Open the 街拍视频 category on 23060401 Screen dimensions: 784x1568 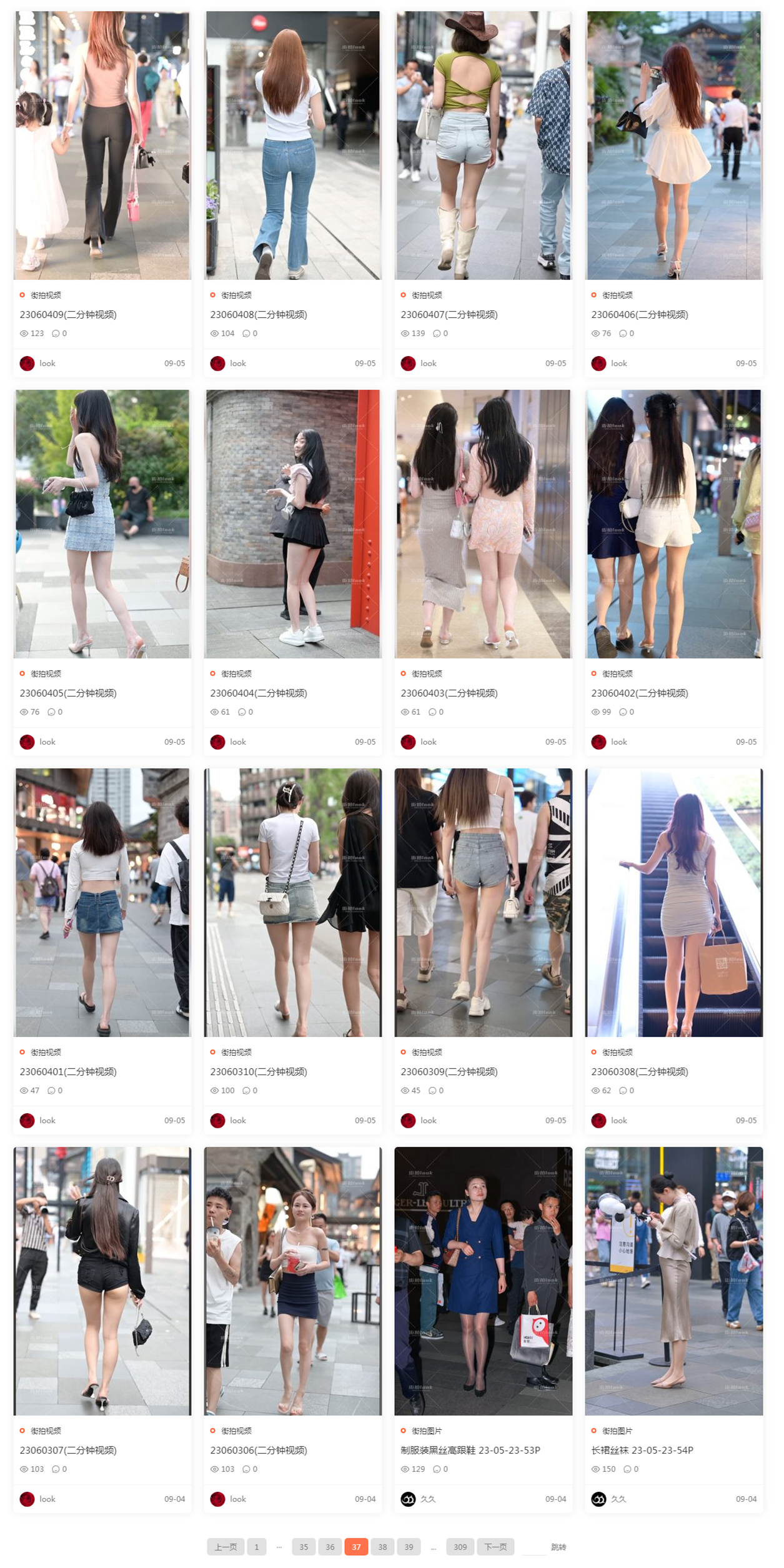(x=46, y=1052)
